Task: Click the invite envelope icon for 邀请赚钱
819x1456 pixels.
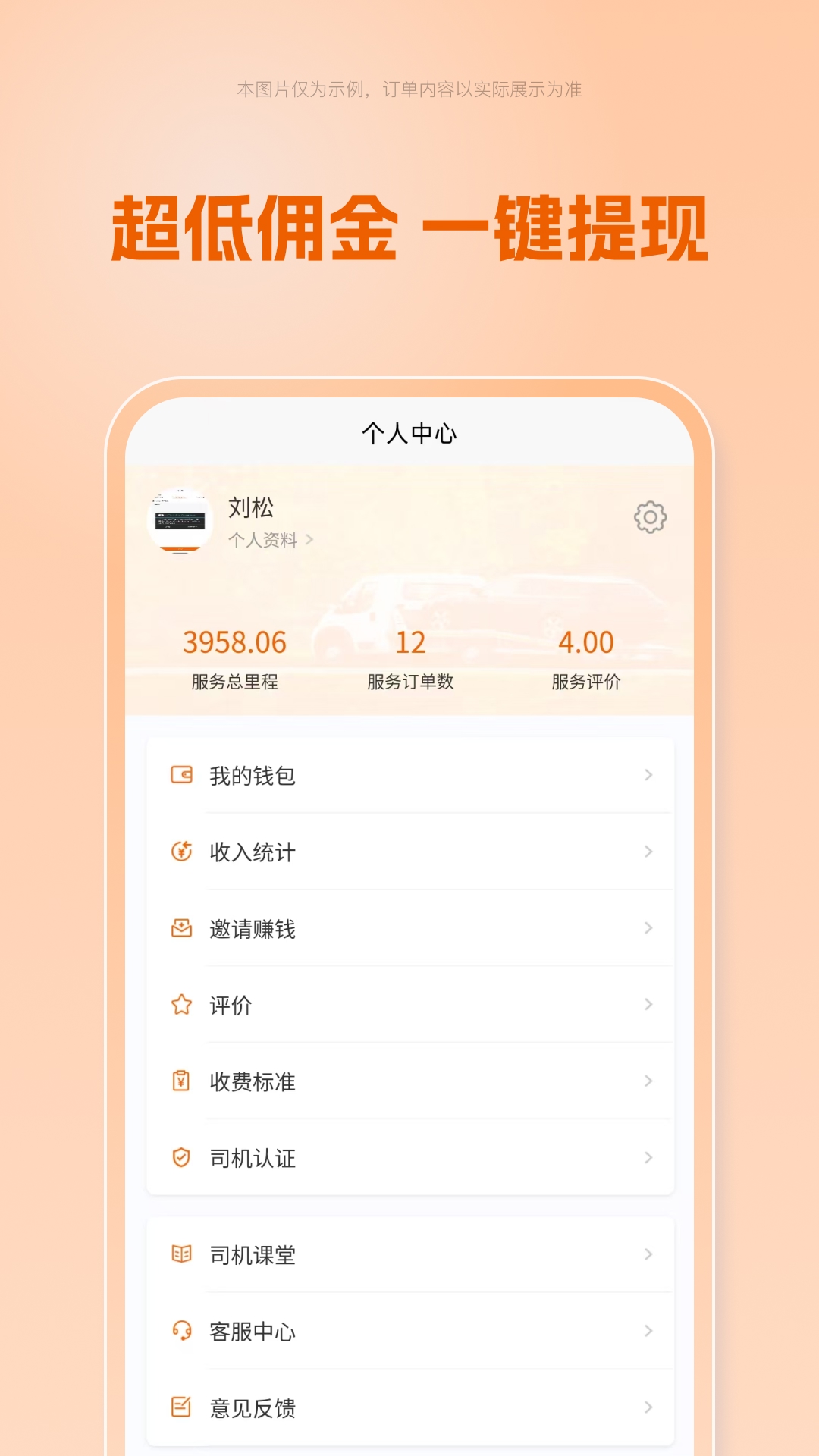Action: coord(180,928)
